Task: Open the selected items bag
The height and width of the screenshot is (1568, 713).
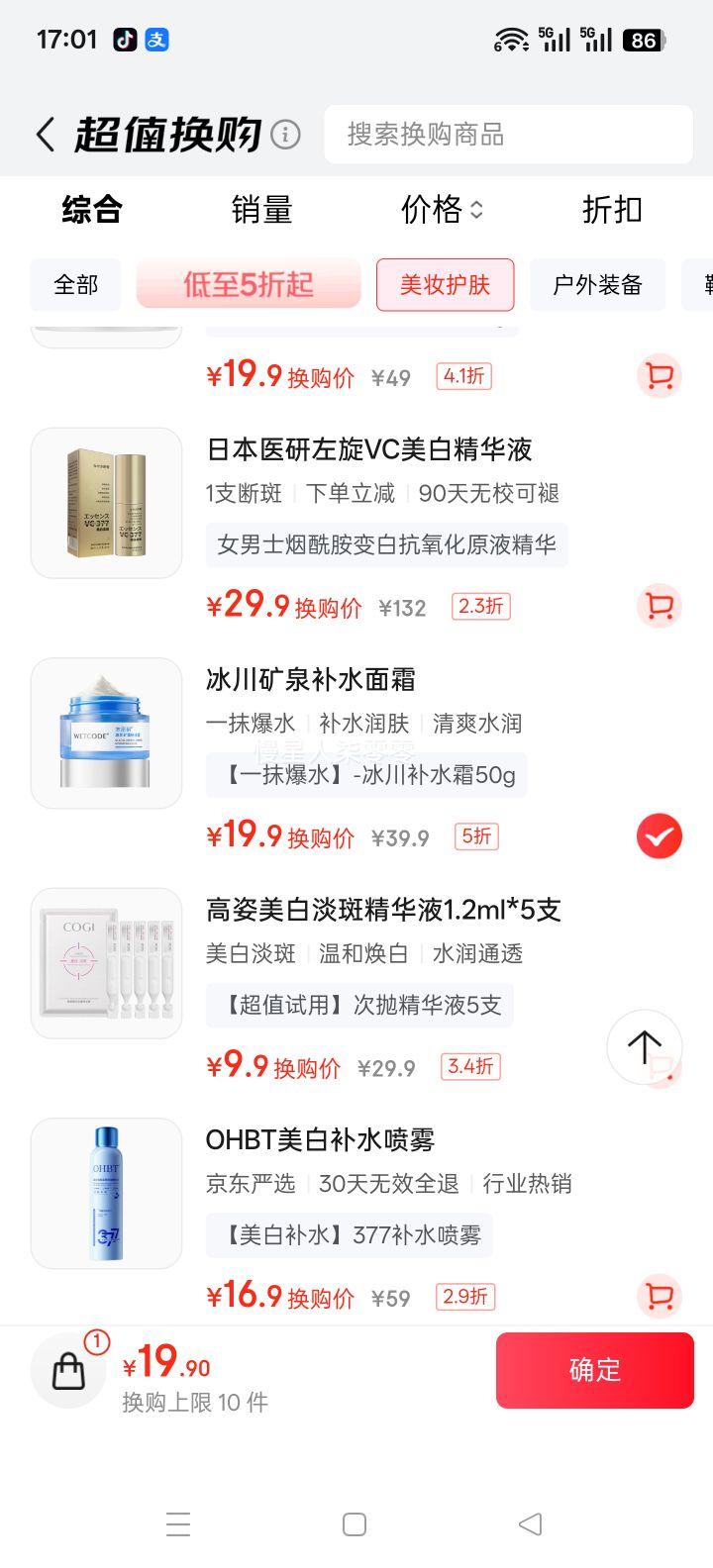Action: [x=68, y=1371]
